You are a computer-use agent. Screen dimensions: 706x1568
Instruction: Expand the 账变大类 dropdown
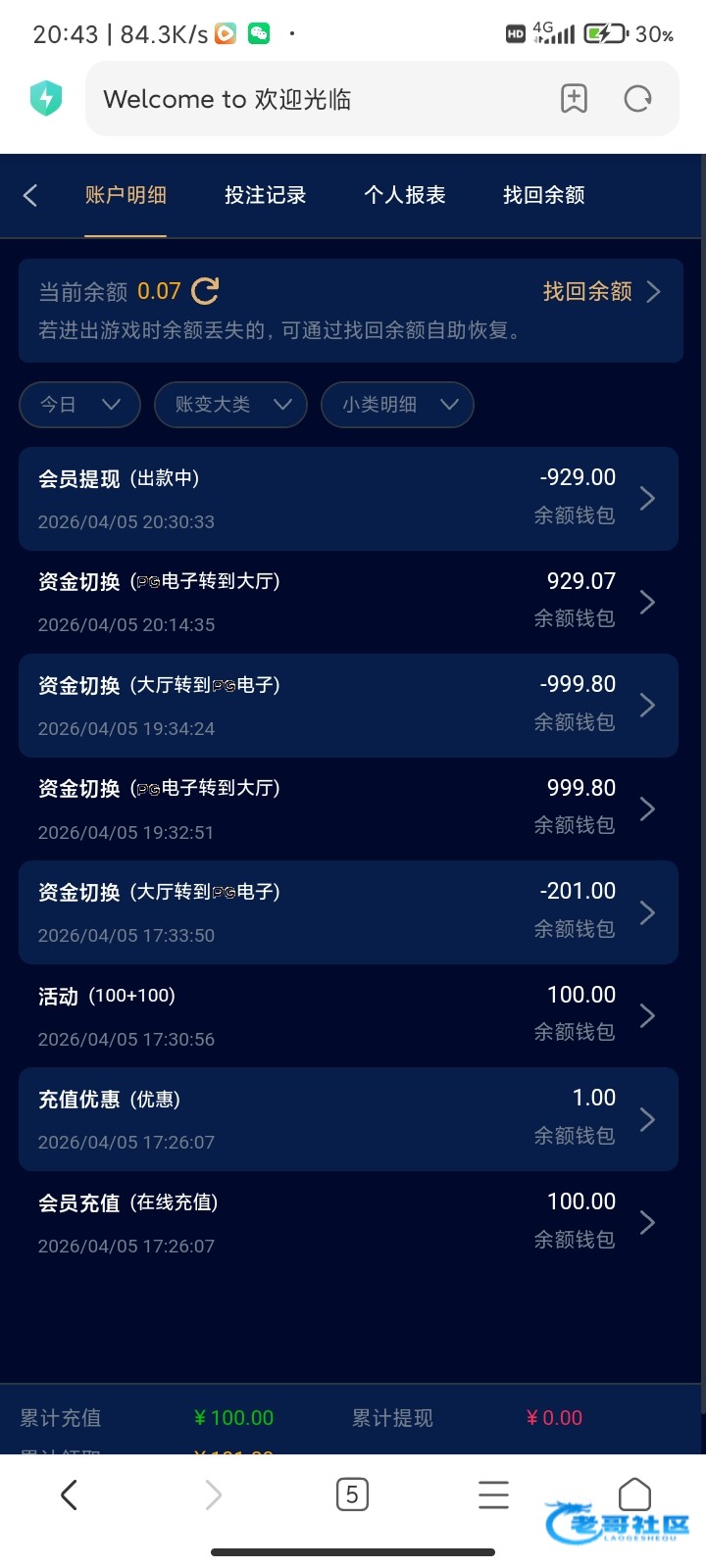(230, 405)
